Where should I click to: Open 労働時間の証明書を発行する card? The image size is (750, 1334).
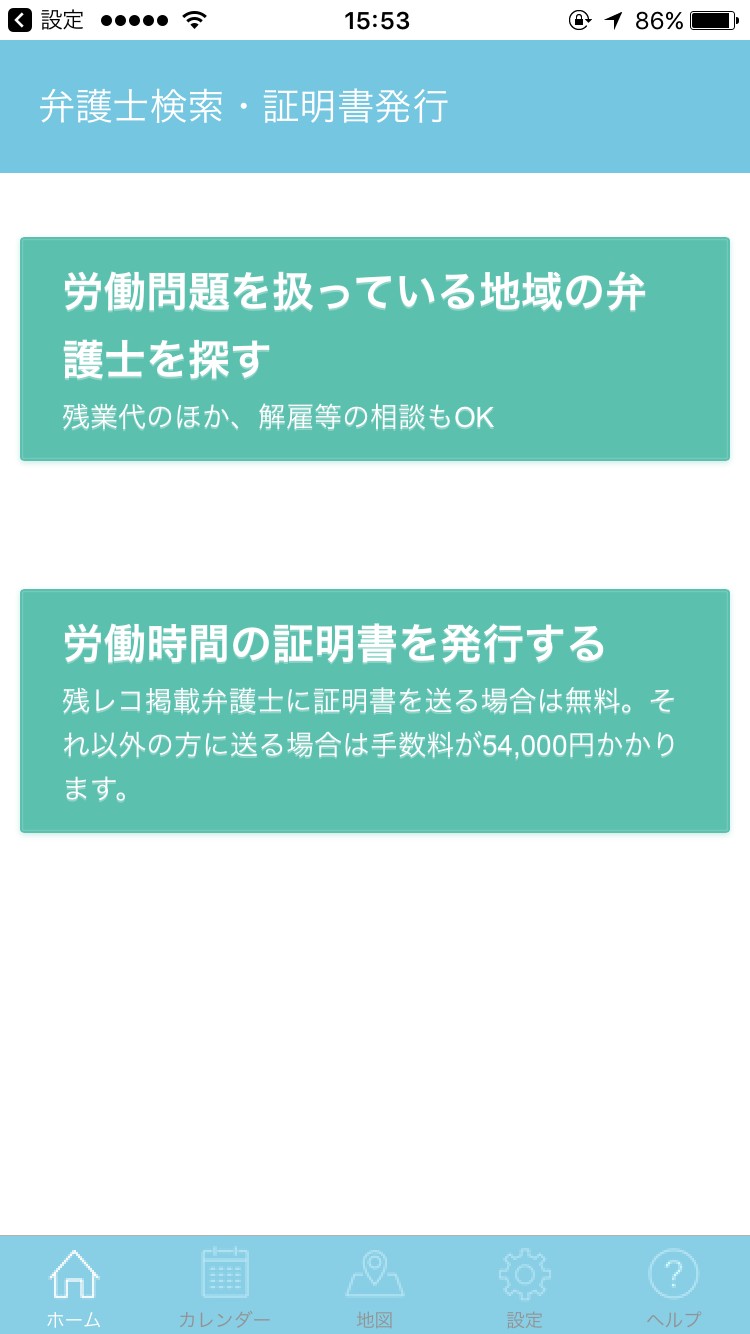point(375,711)
